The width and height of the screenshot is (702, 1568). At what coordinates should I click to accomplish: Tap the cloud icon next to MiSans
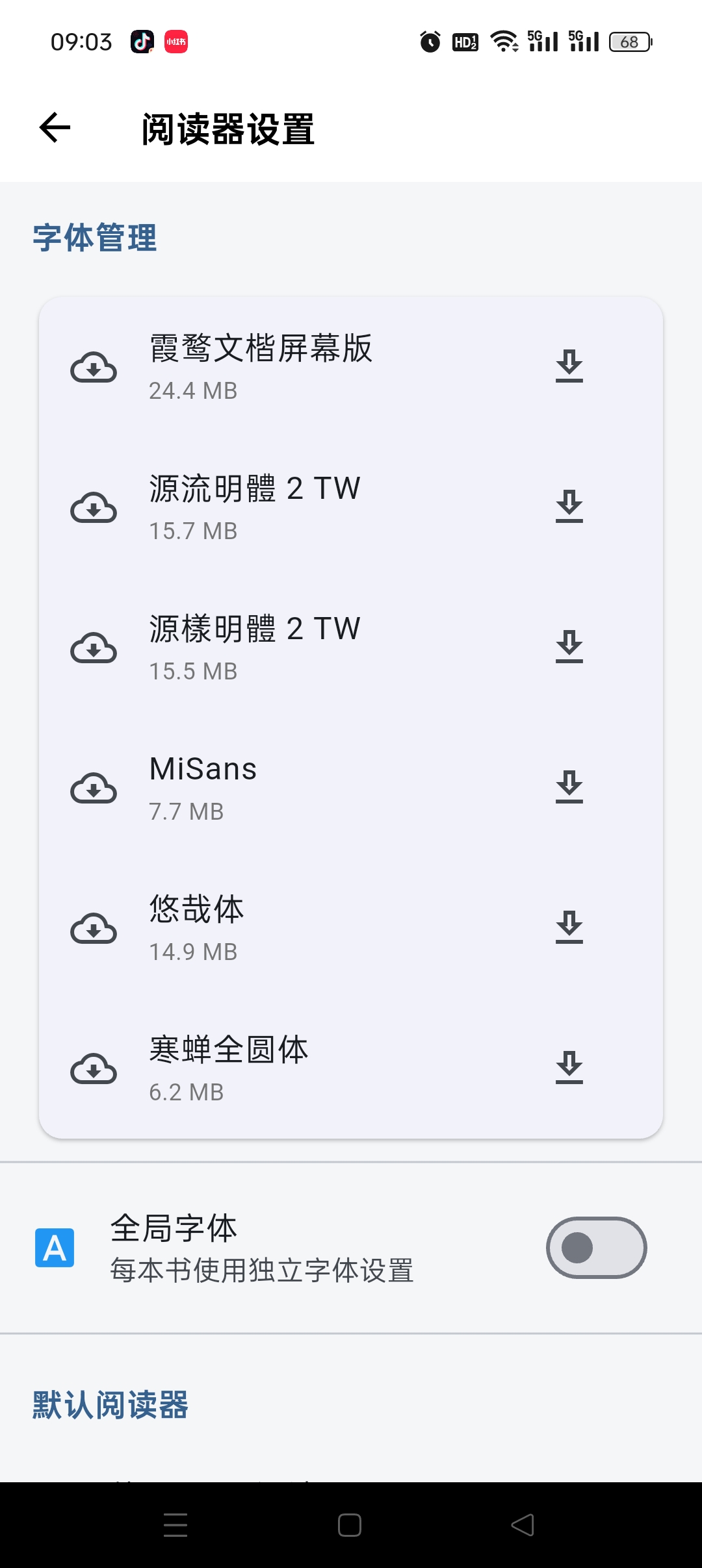pyautogui.click(x=94, y=789)
